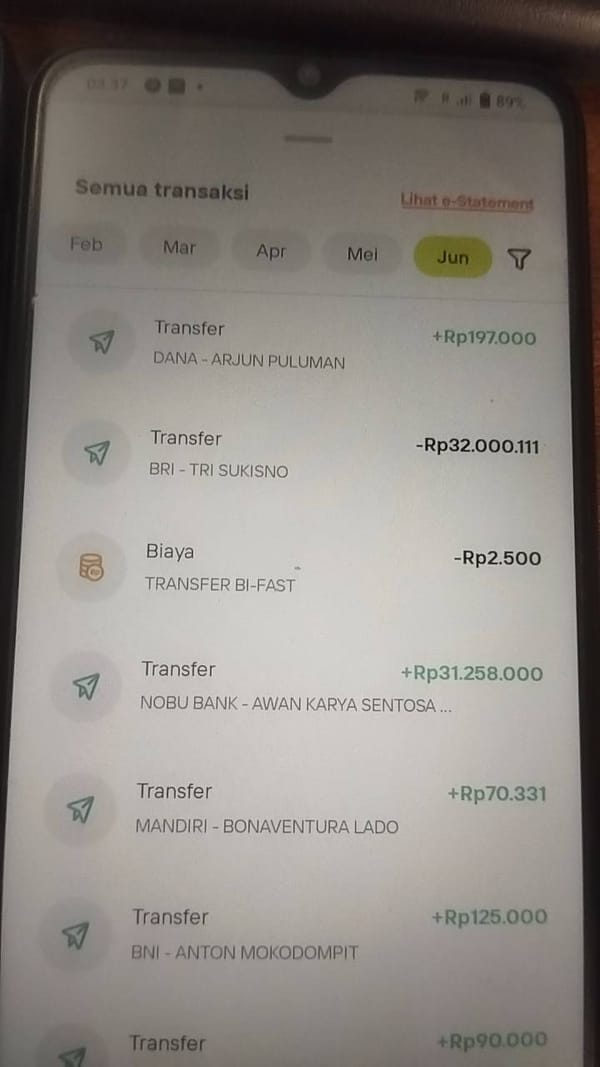The image size is (600, 1067).
Task: Open the transaction filter funnel icon
Action: click(519, 258)
